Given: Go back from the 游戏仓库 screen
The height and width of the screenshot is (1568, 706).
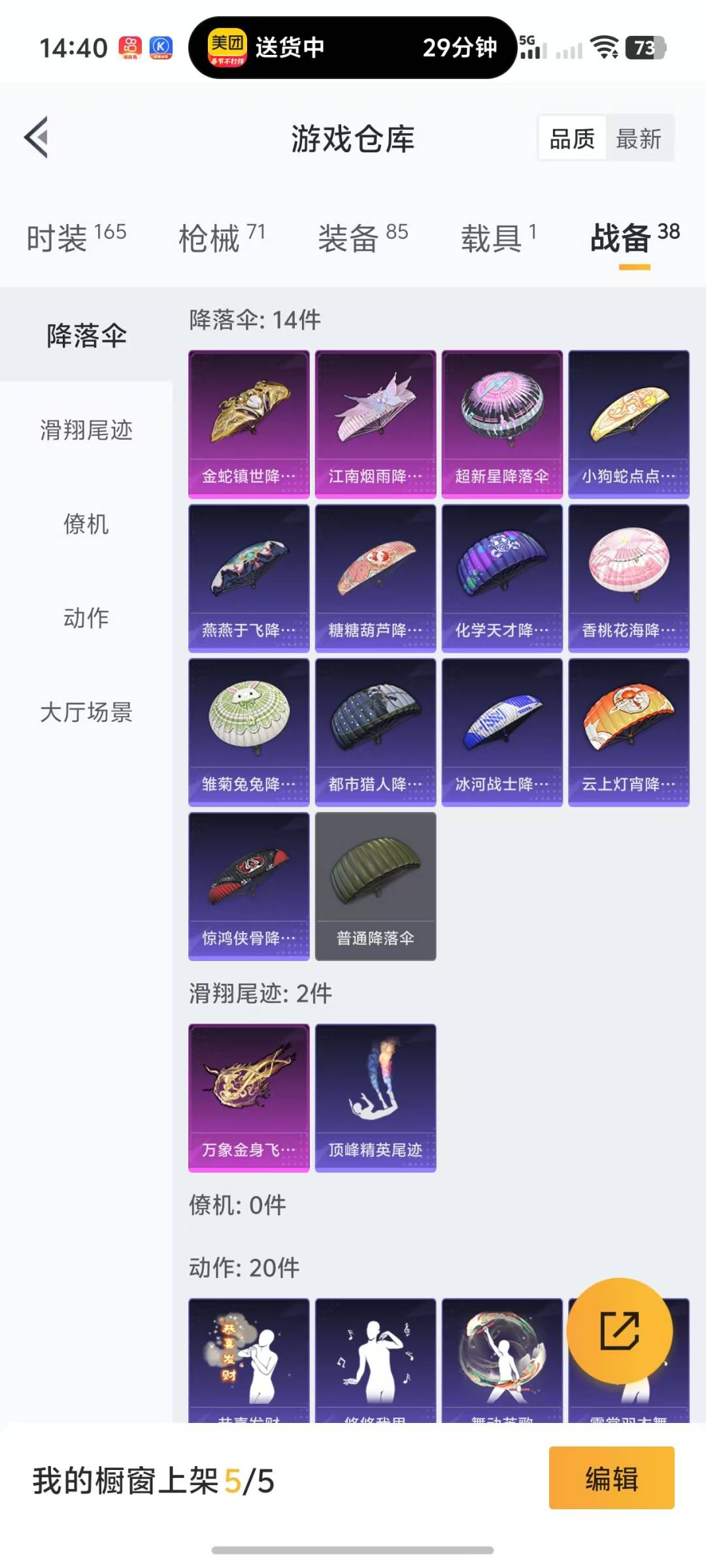Looking at the screenshot, I should click(37, 138).
